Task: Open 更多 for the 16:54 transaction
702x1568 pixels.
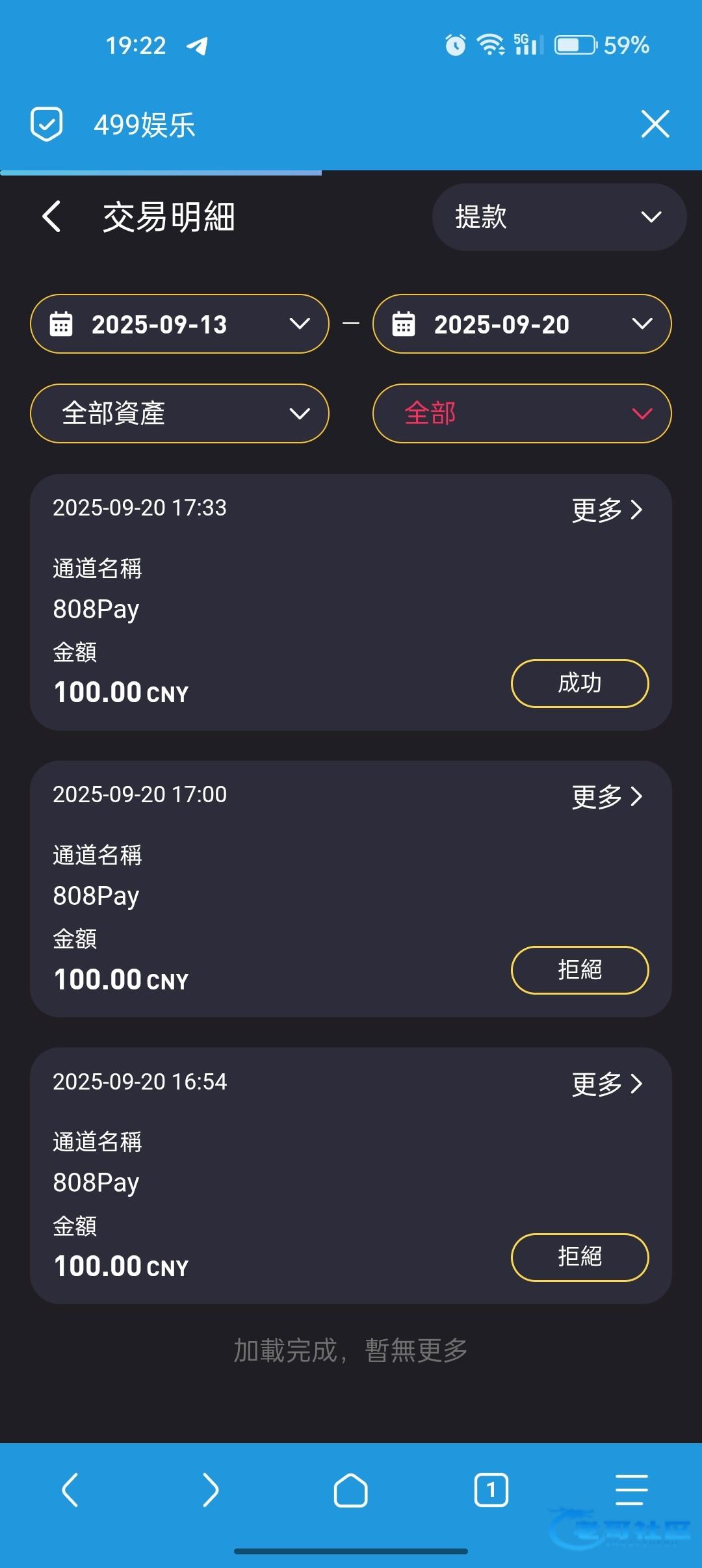Action: (606, 1084)
